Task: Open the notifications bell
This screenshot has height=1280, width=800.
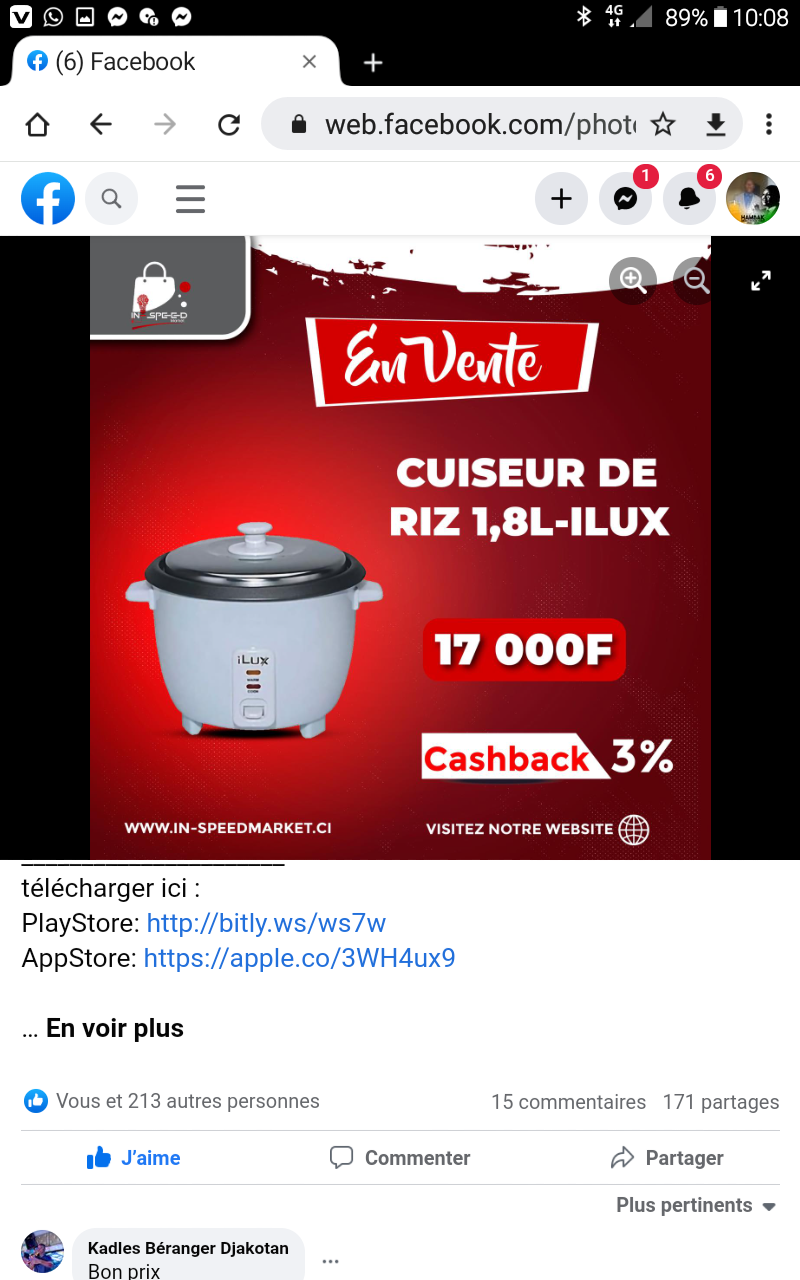Action: point(689,198)
